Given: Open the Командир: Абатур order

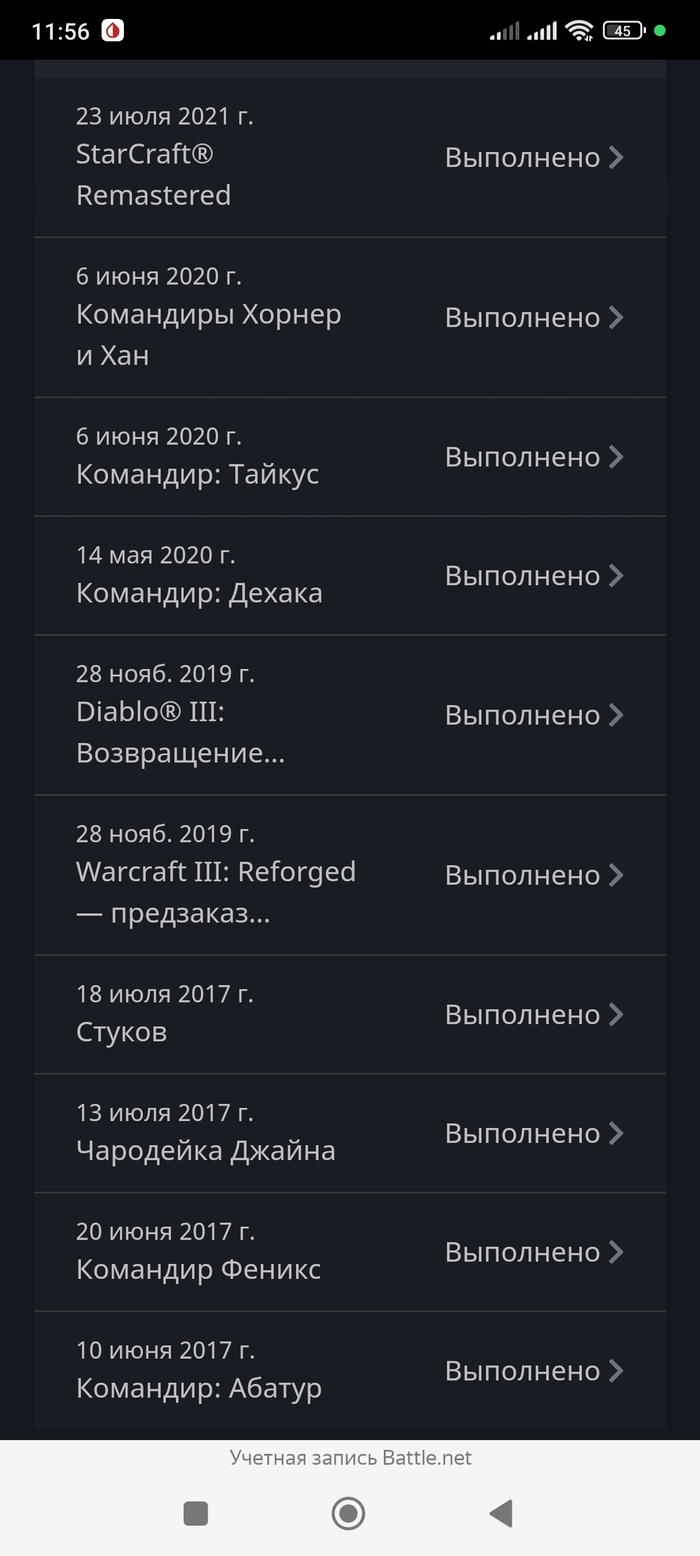Looking at the screenshot, I should tap(350, 1371).
